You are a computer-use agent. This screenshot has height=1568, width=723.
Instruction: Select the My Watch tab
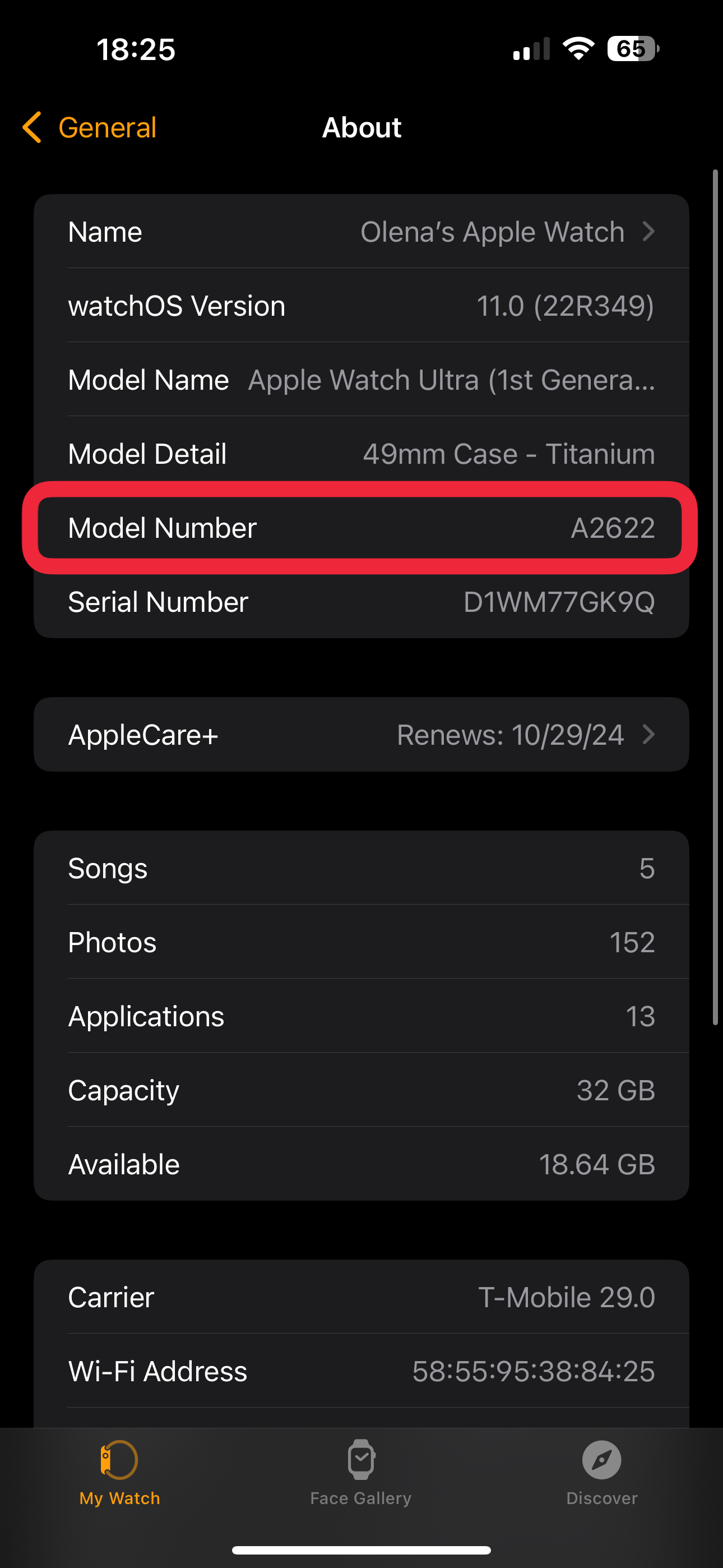coord(120,1473)
